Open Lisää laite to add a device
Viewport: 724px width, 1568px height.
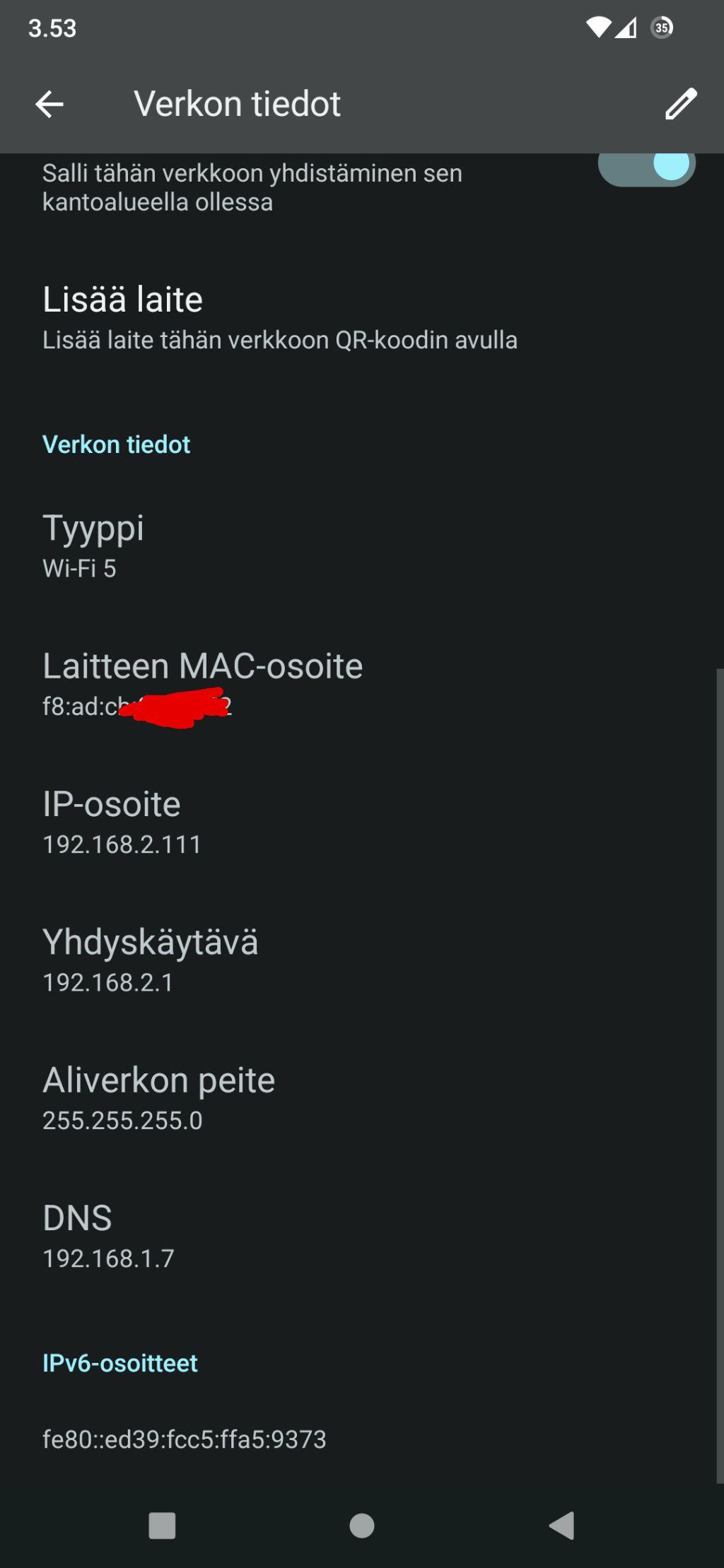362,318
